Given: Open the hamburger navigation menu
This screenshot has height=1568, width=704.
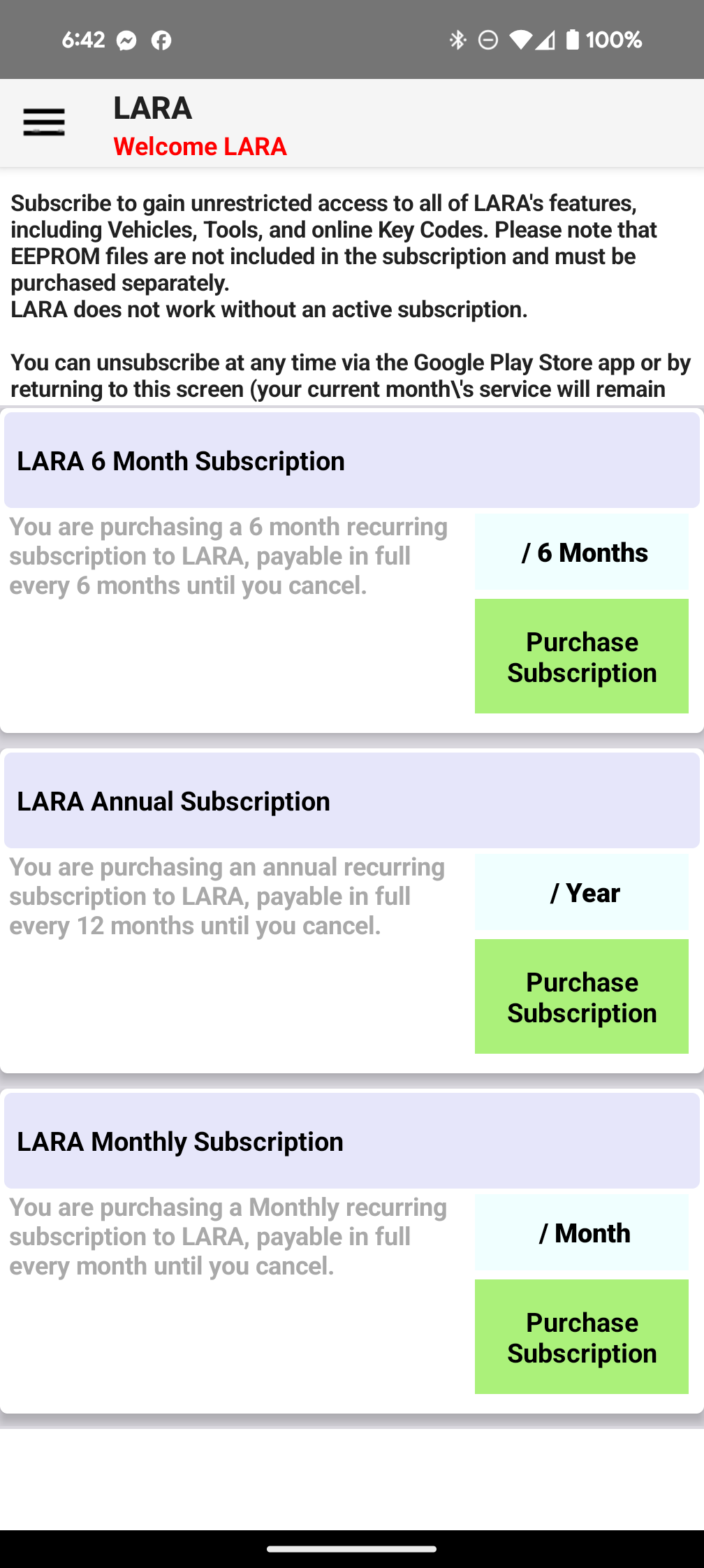Looking at the screenshot, I should tap(44, 123).
